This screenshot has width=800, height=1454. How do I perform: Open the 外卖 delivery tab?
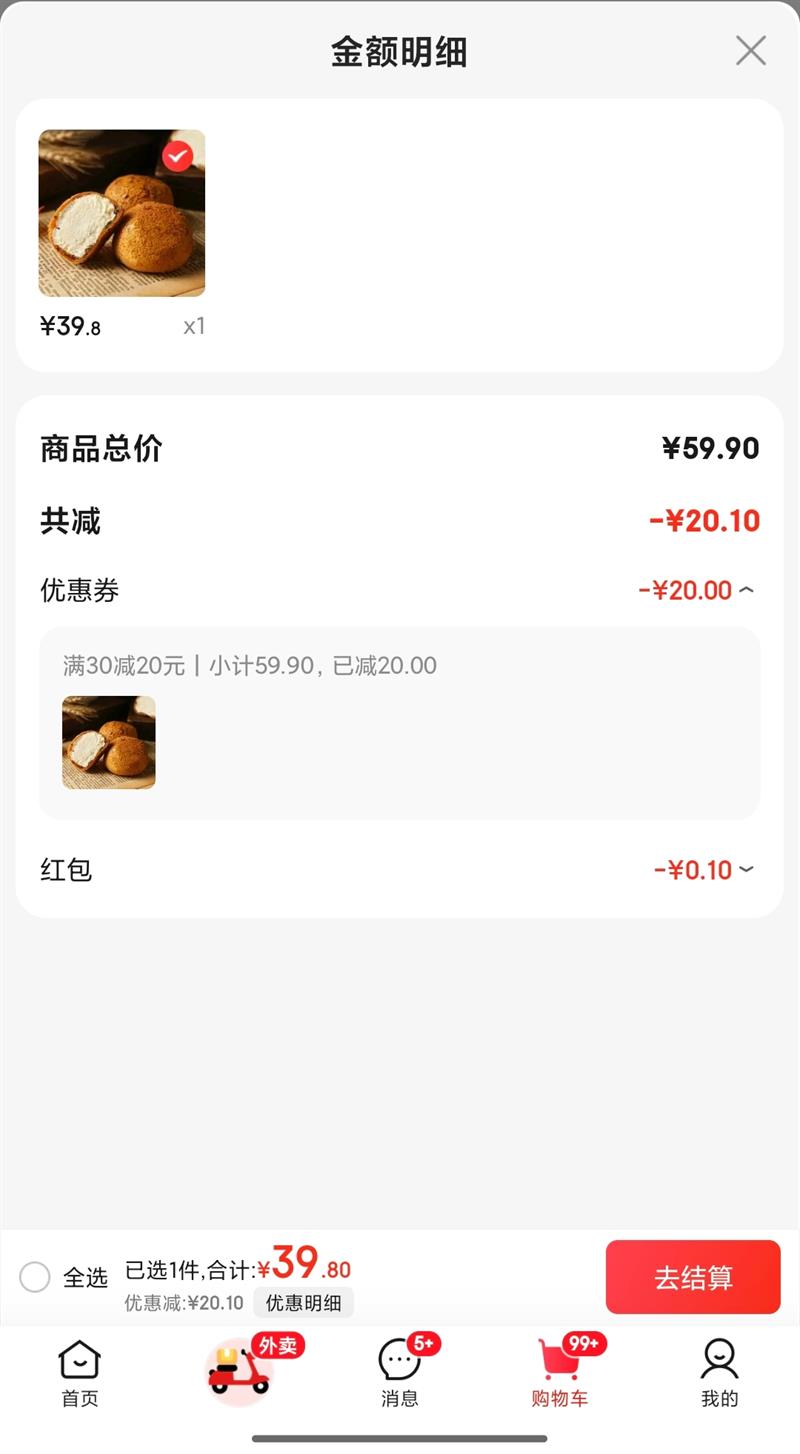(240, 1372)
